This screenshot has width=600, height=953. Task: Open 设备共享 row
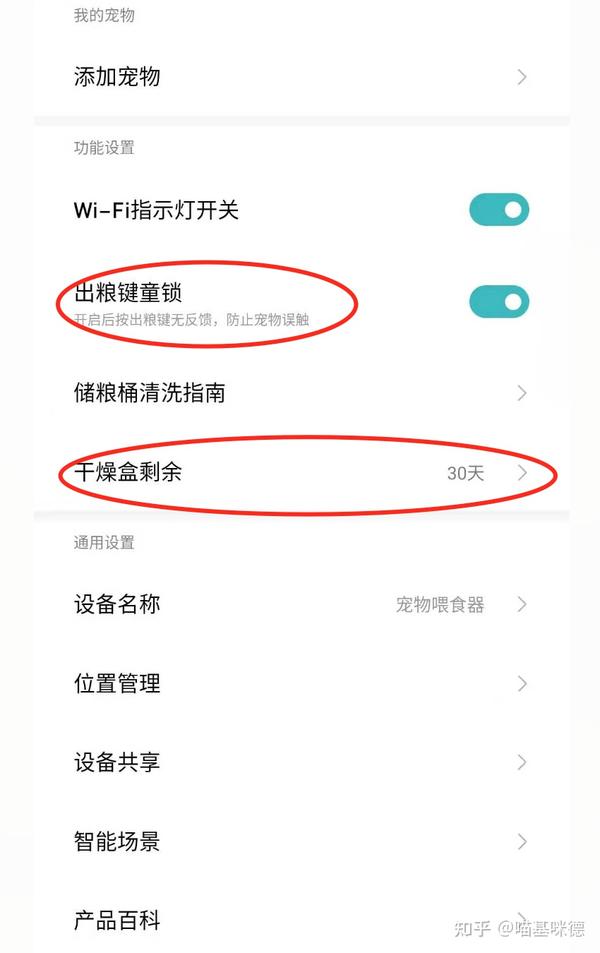pos(300,762)
